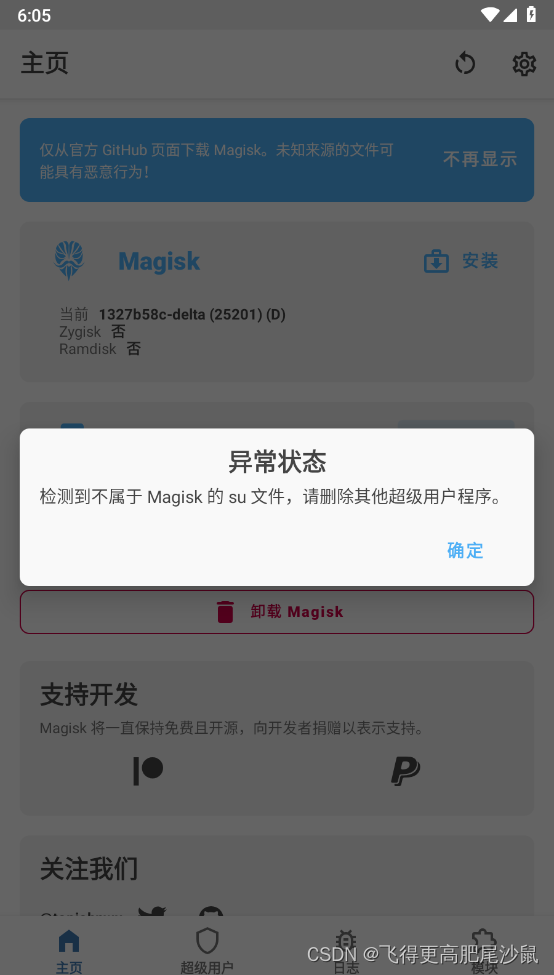The image size is (554, 975).
Task: Switch to the 主页 tab
Action: 69,950
